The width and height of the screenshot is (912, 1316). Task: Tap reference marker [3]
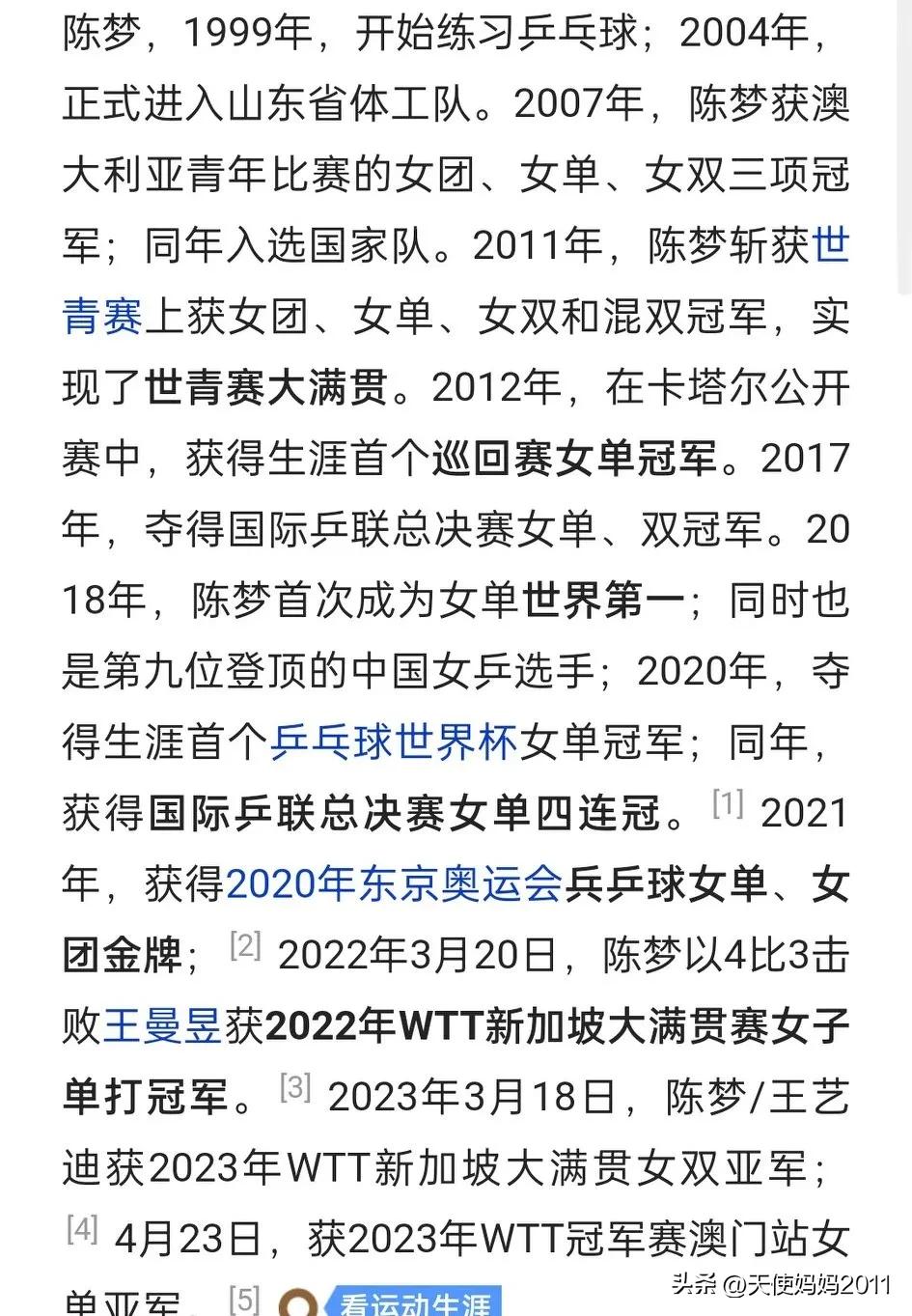tap(294, 1087)
